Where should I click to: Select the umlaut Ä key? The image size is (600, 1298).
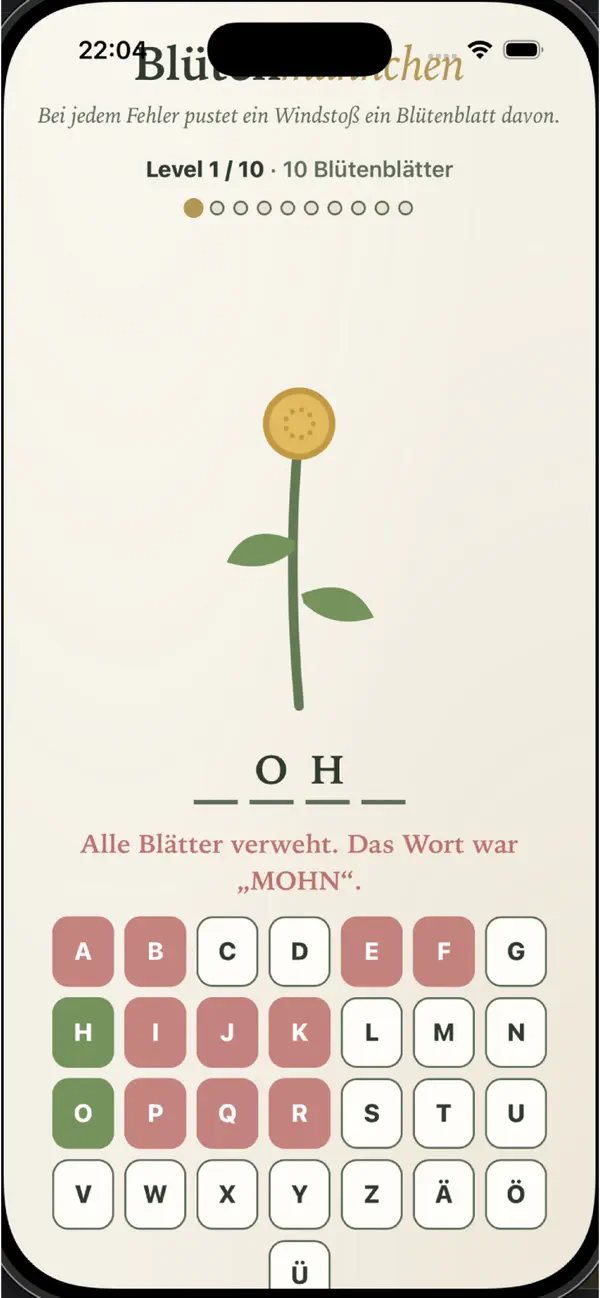444,1194
